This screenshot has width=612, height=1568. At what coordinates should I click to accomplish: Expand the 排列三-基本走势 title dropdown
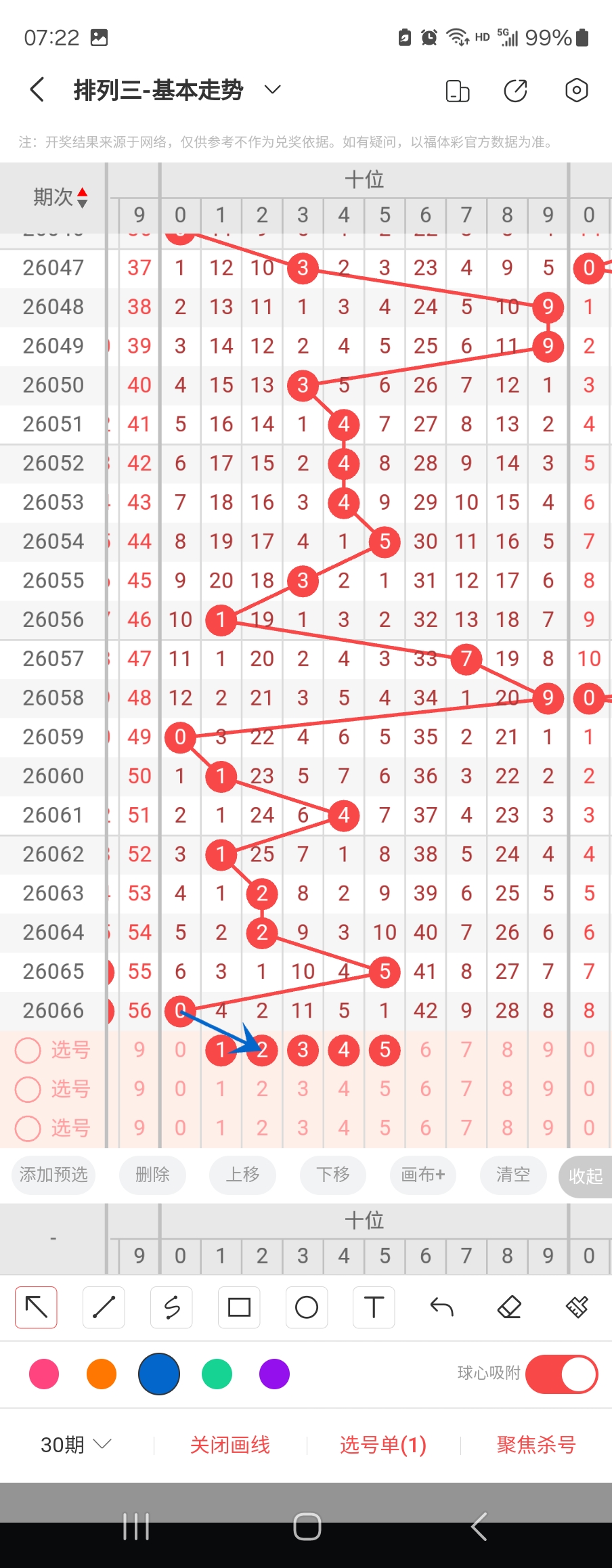point(272,89)
